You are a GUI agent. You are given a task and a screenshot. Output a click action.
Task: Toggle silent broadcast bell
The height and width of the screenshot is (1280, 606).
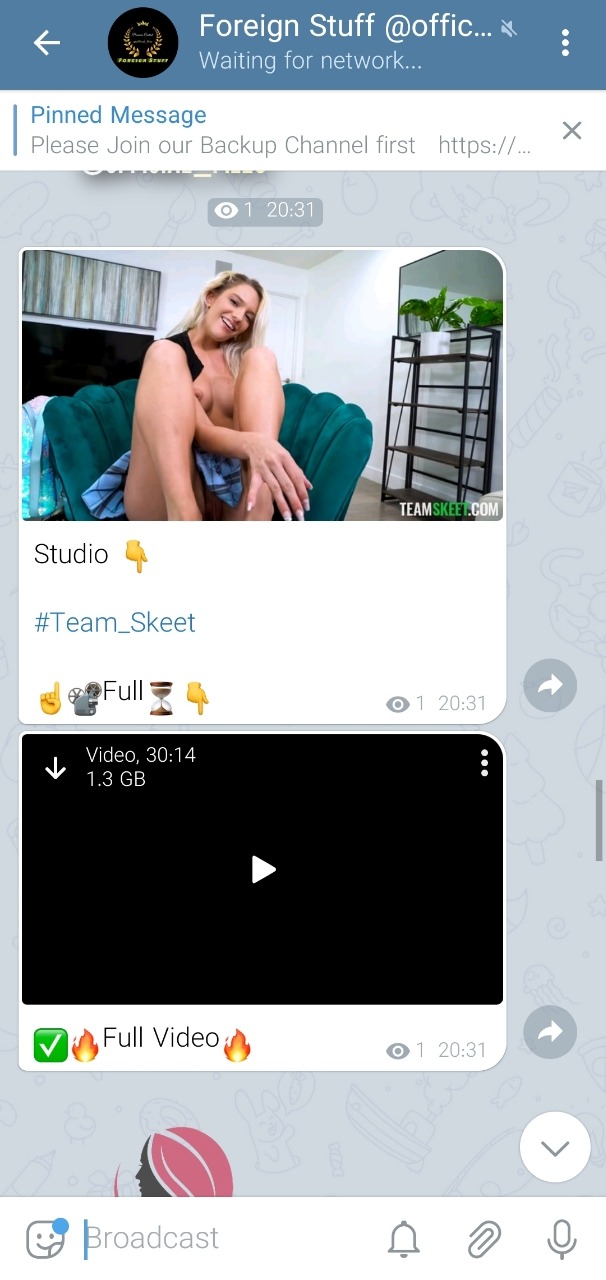[404, 1240]
